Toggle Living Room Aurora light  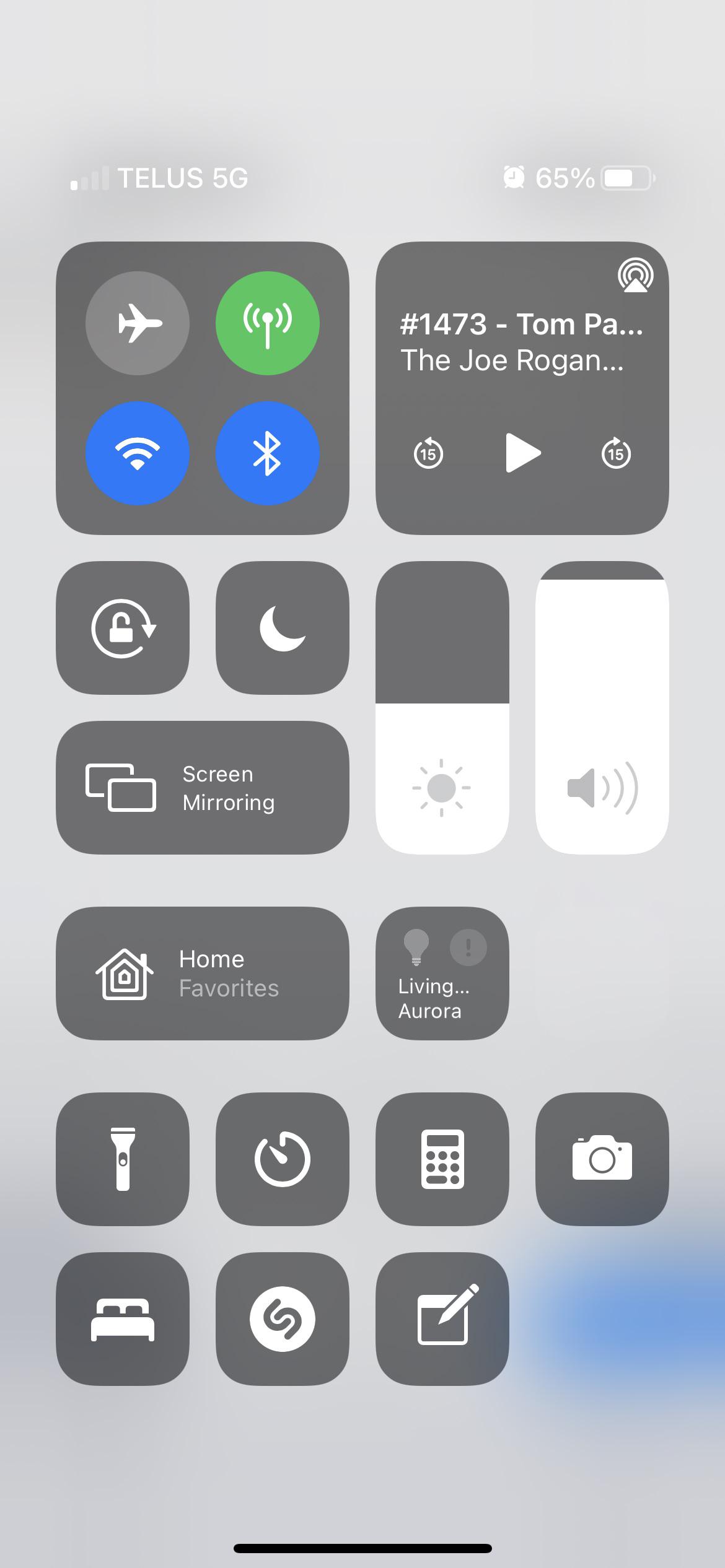pos(442,973)
